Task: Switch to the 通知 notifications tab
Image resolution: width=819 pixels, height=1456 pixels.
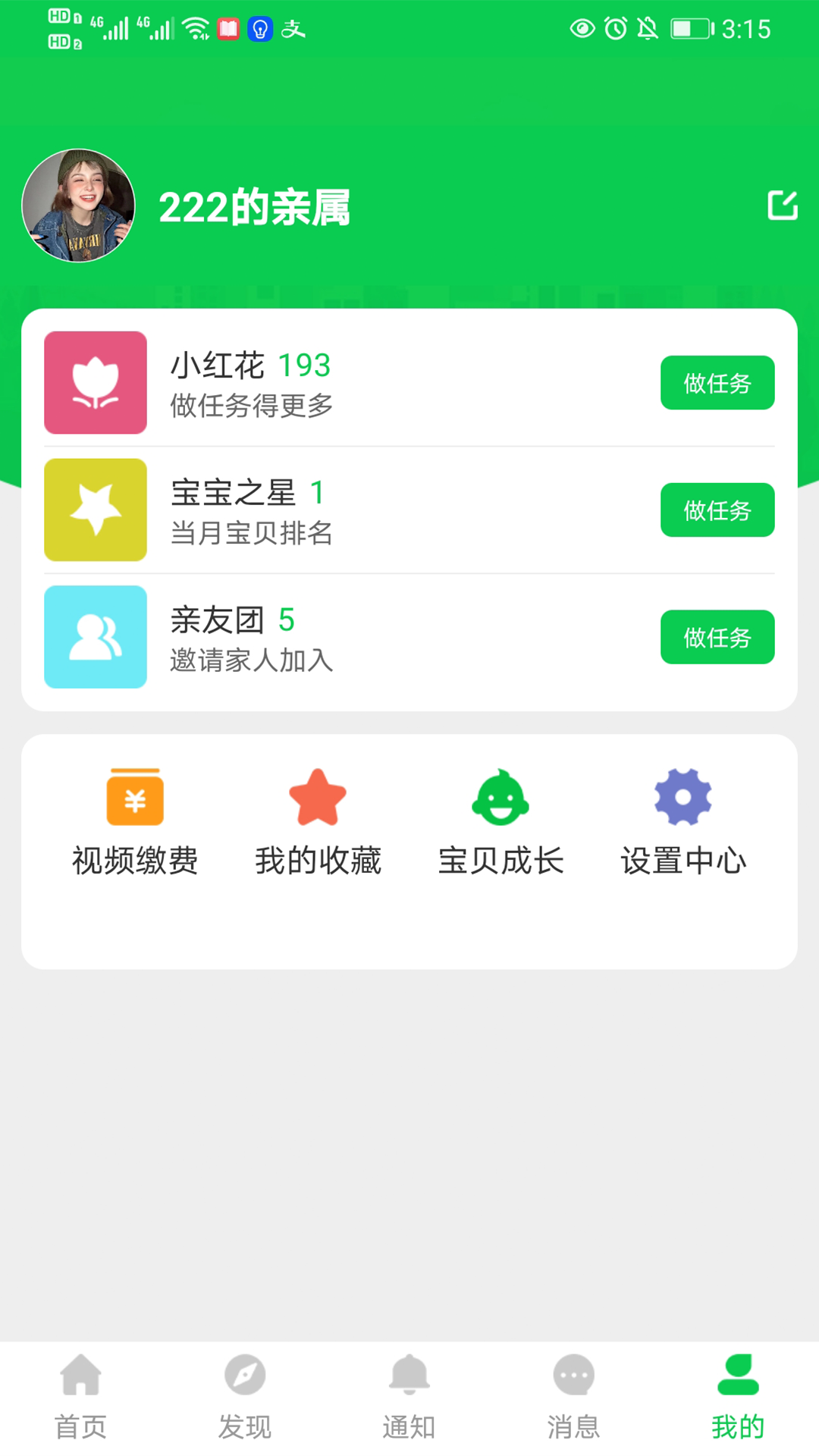Action: (409, 1397)
